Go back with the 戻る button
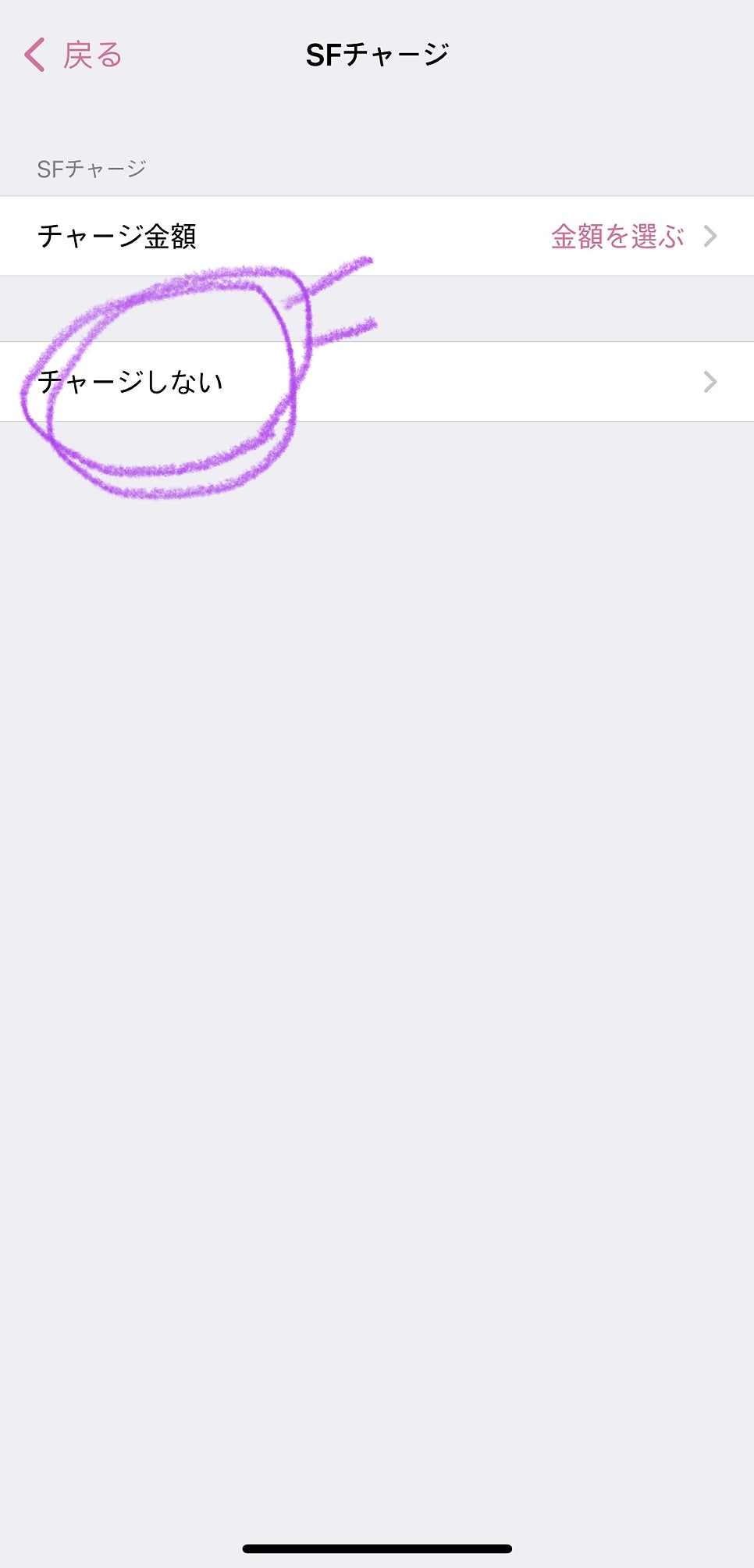Screen dimensions: 754x1568 (x=73, y=55)
